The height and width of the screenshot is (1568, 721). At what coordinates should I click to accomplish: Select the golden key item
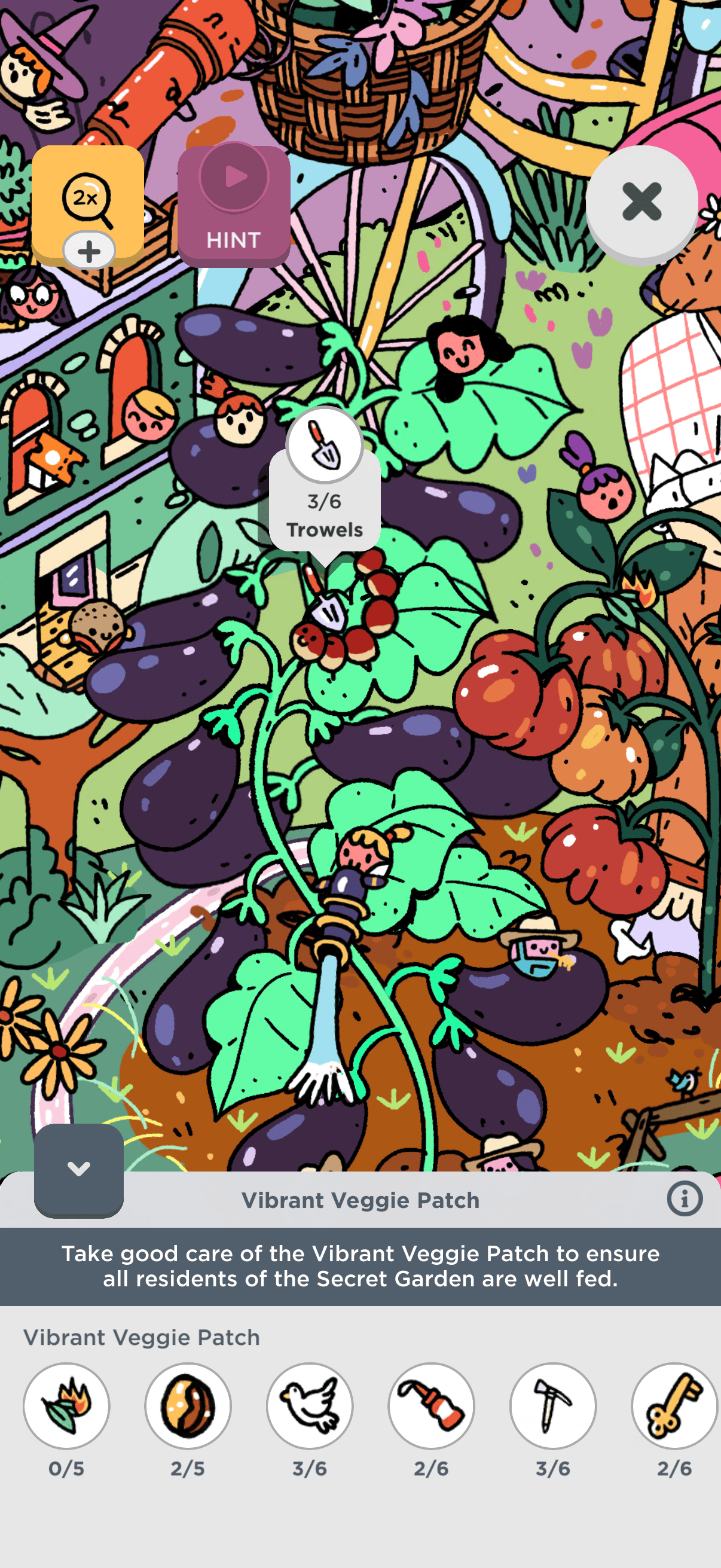674,1405
